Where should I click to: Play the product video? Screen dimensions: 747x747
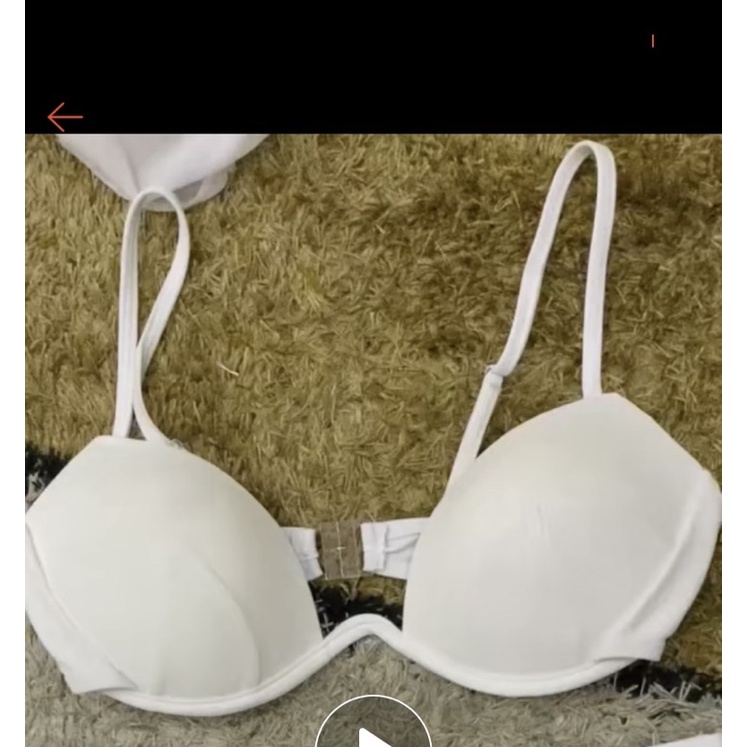click(x=373, y=728)
